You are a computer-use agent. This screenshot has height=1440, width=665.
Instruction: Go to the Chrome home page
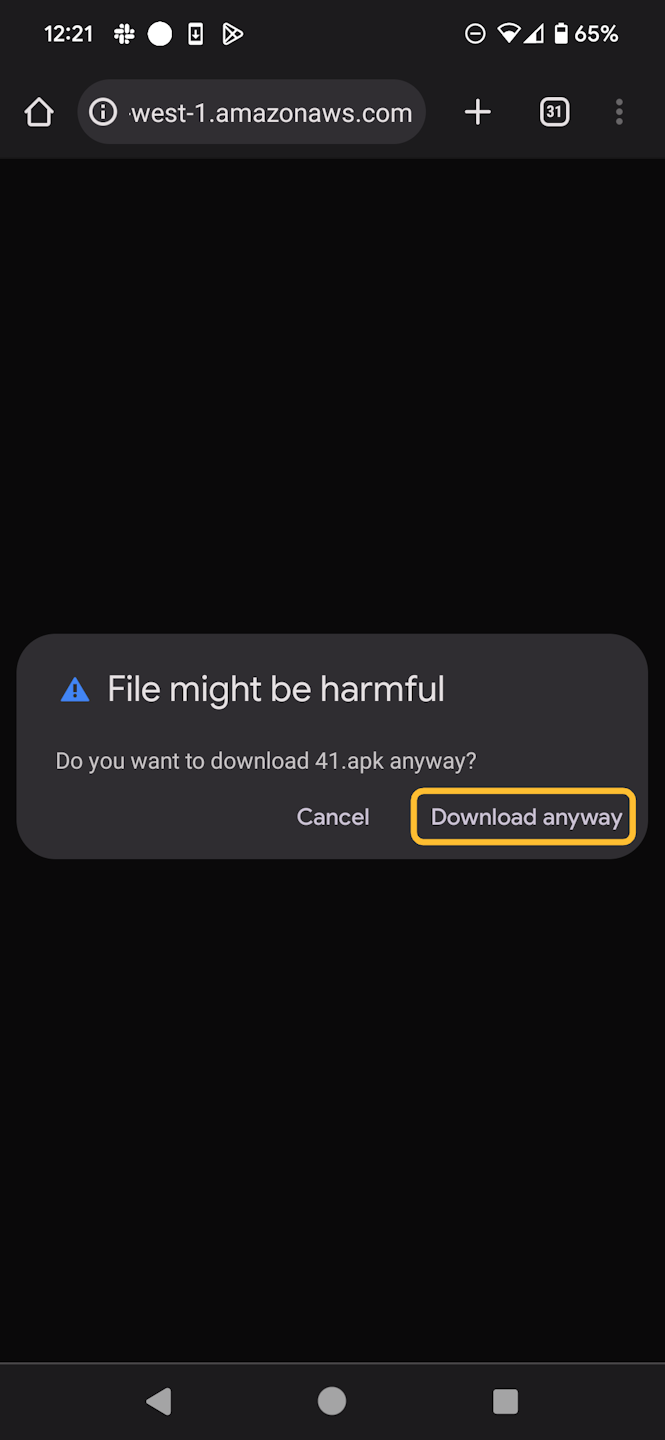39,112
